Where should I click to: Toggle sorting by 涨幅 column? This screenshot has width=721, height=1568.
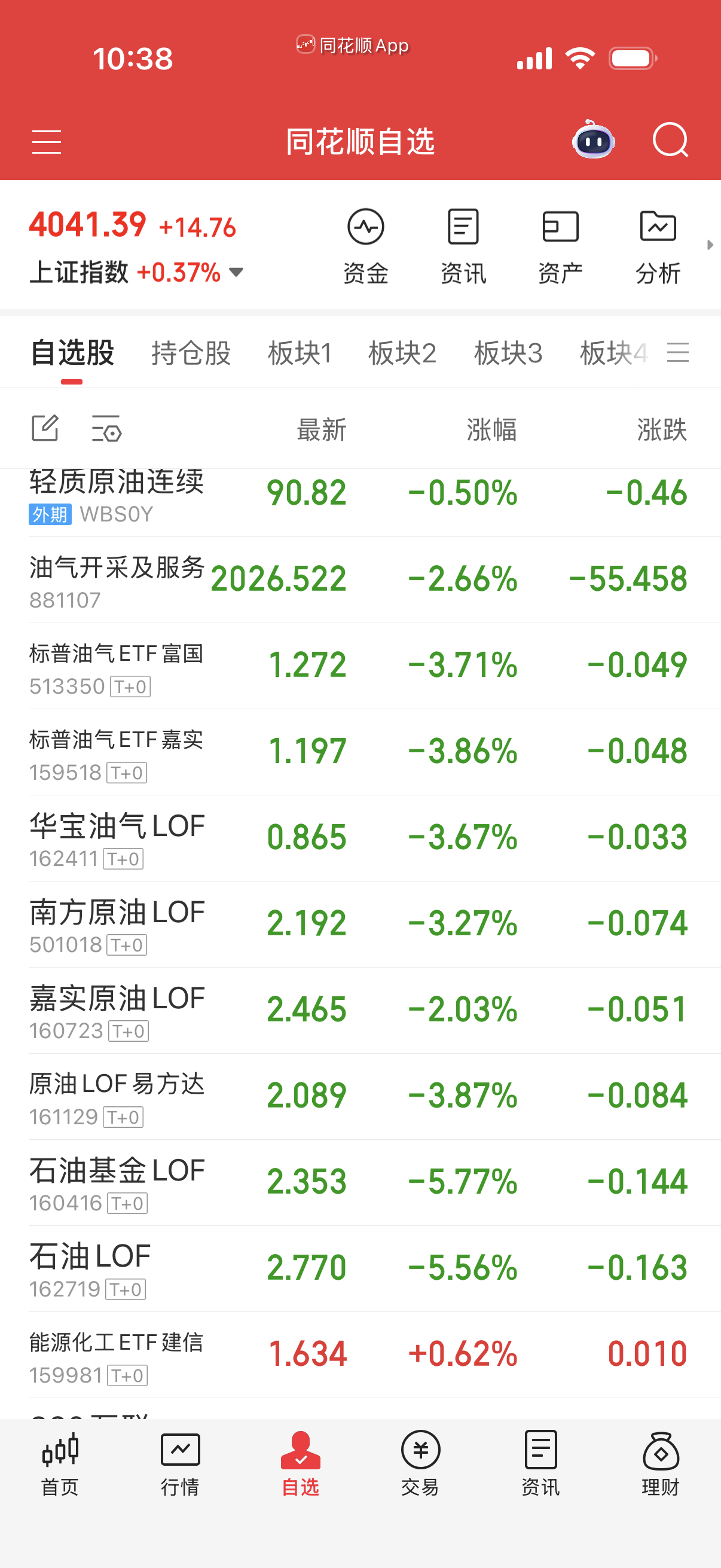491,430
